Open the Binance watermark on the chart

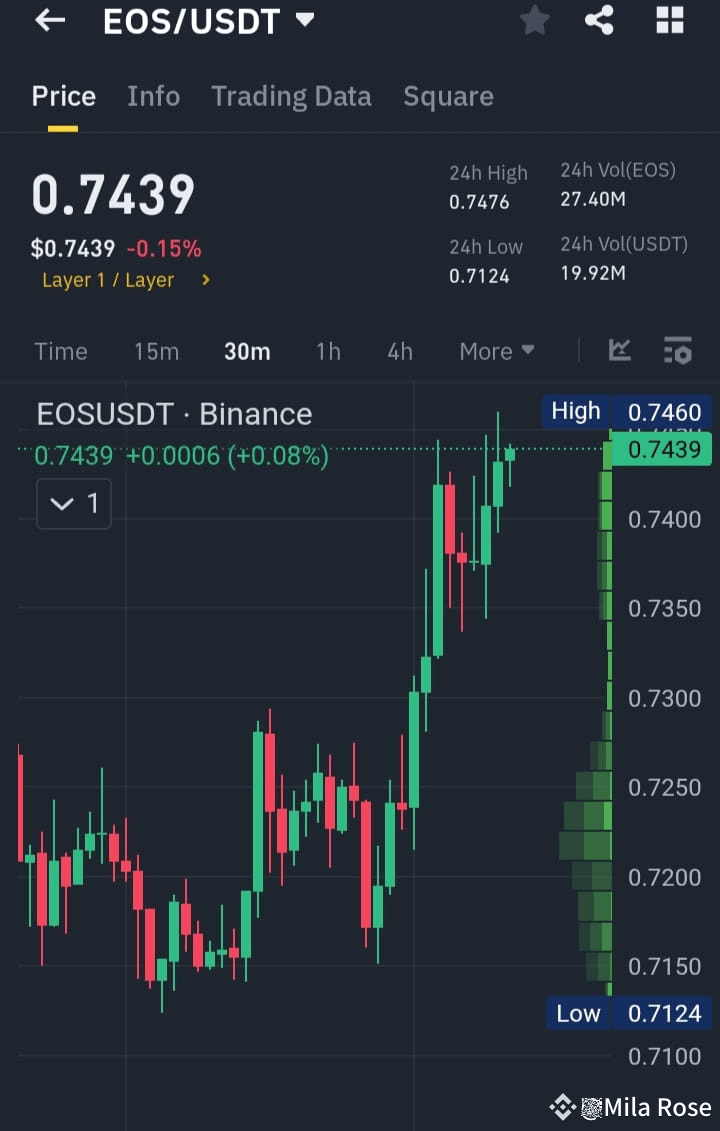click(x=175, y=414)
